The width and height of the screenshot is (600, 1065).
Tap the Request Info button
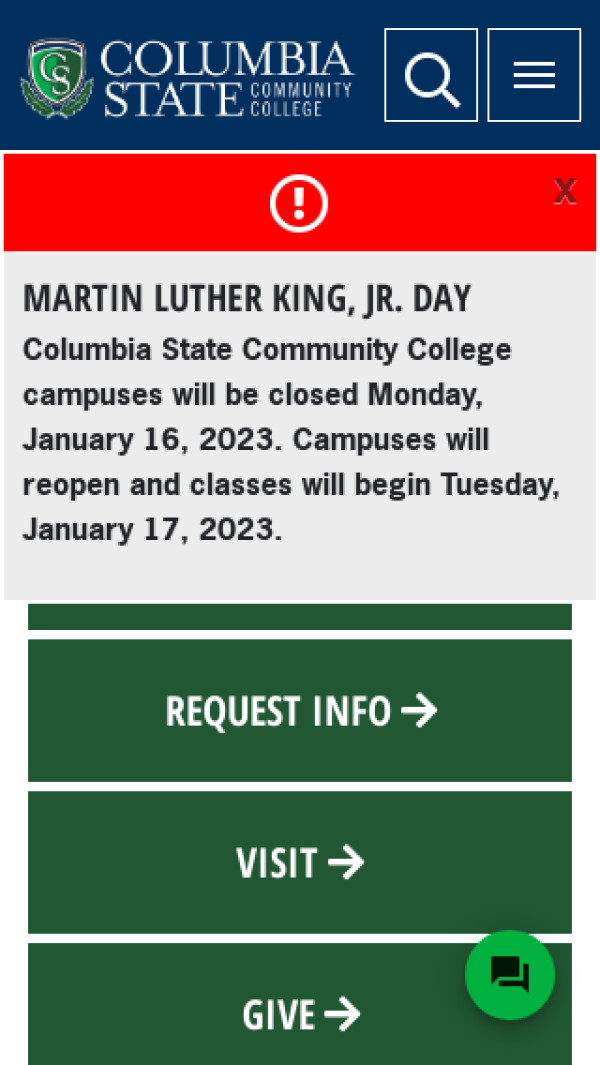click(x=300, y=711)
